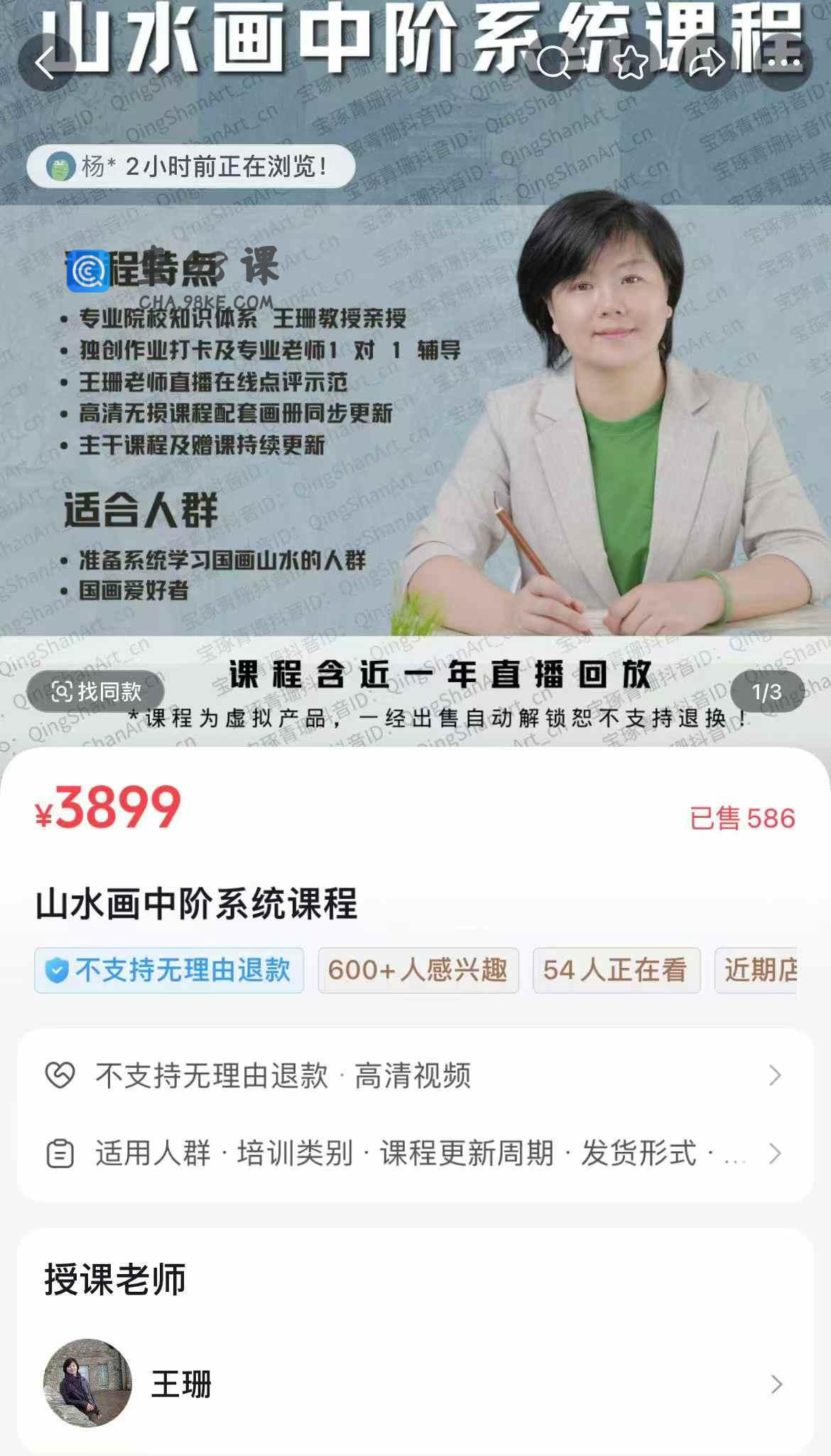Open the search icon at top

click(x=555, y=64)
